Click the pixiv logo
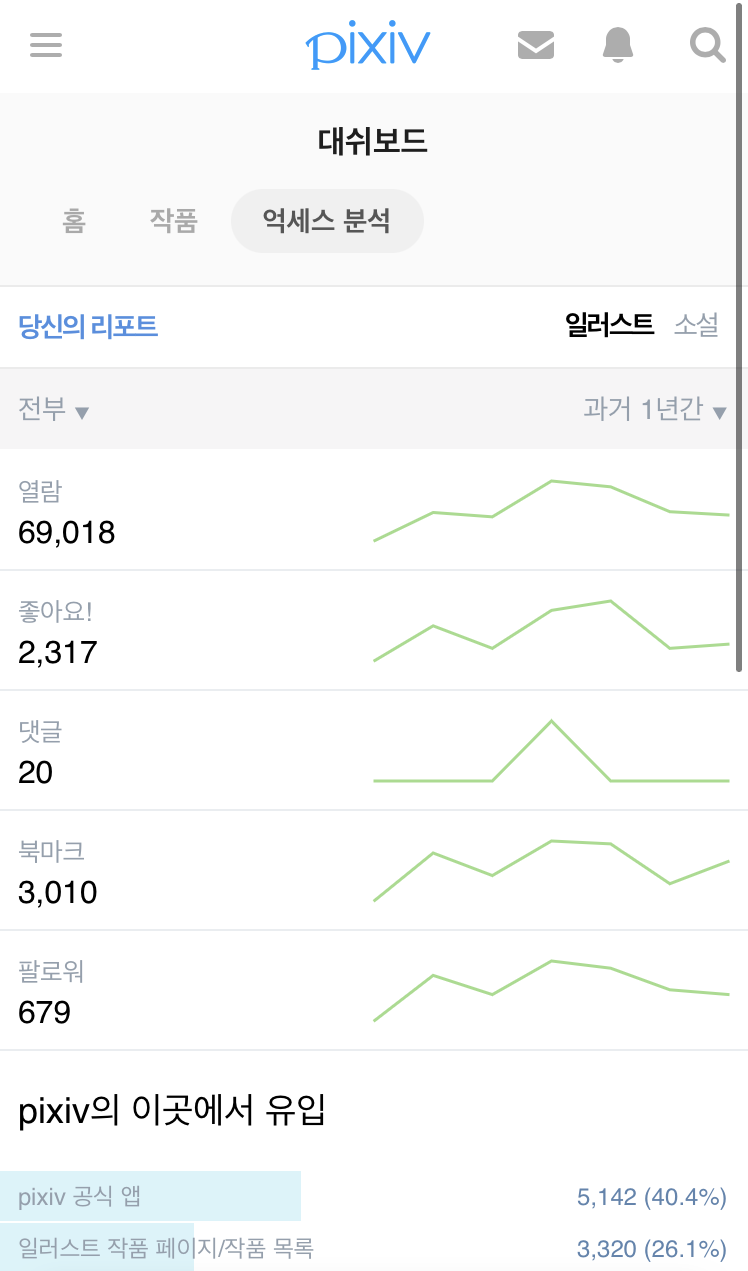 [x=368, y=43]
